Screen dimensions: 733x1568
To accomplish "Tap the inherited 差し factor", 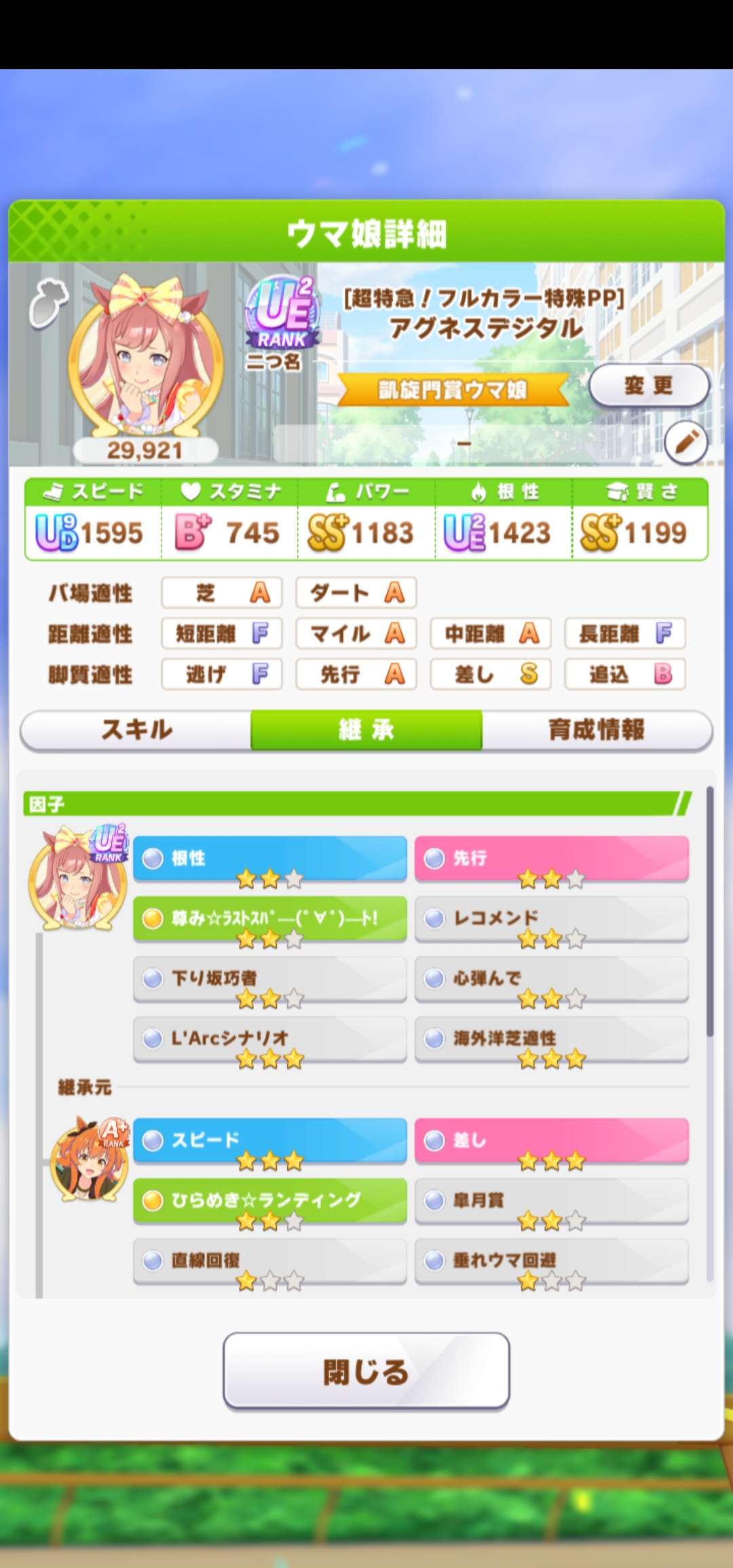I will [x=551, y=1140].
